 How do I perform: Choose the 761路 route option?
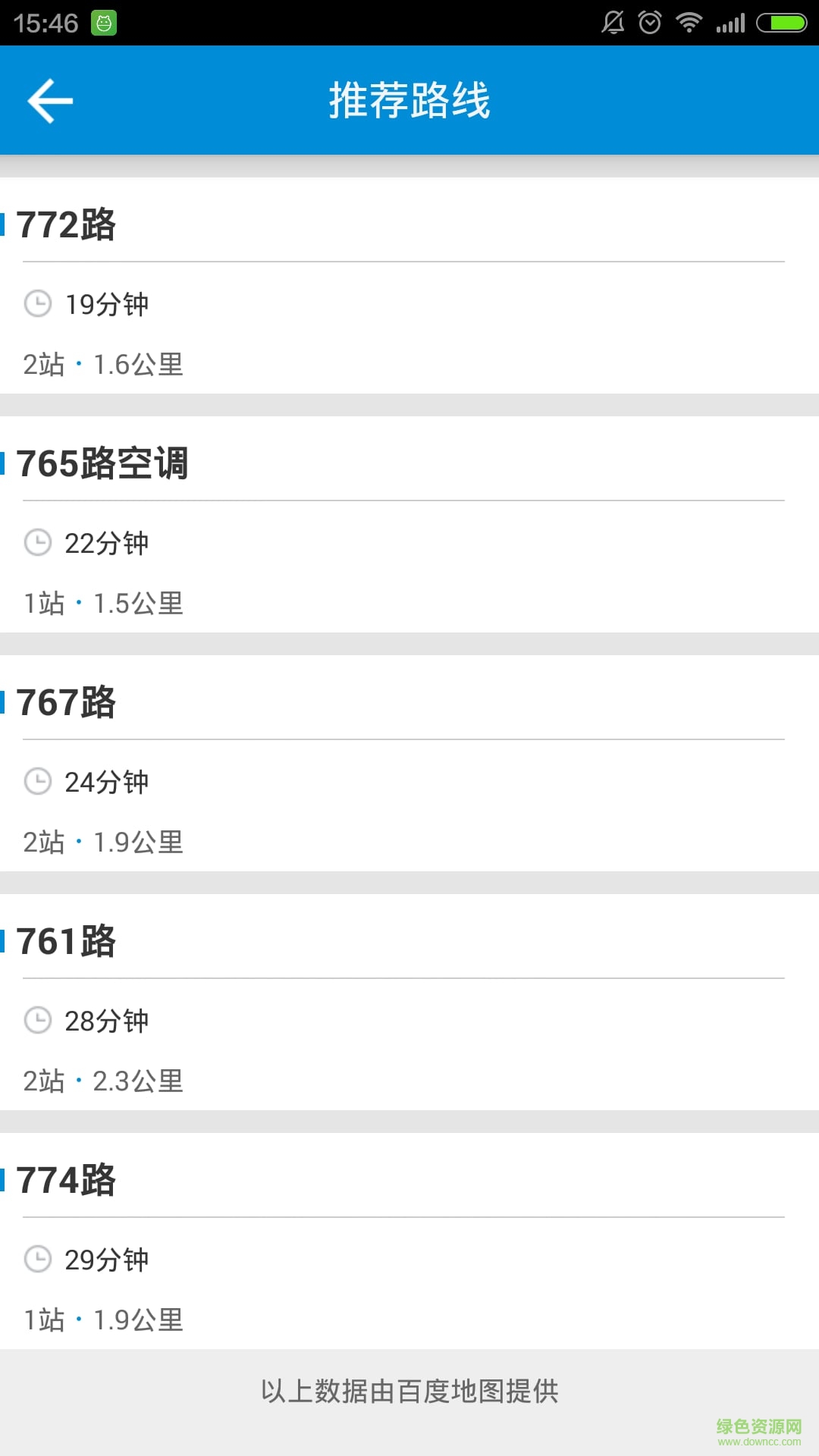[x=409, y=1002]
